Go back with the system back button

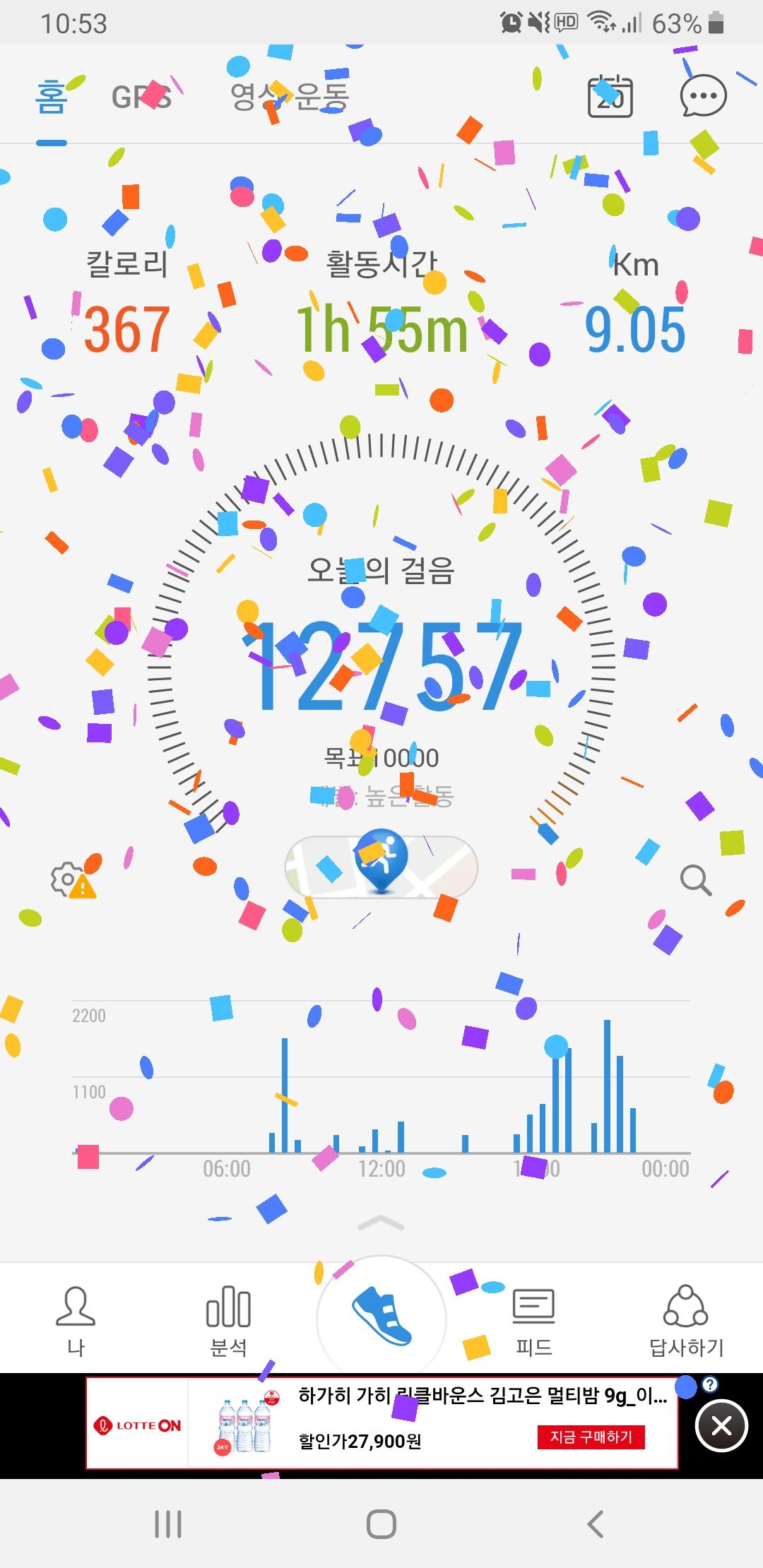click(595, 1524)
